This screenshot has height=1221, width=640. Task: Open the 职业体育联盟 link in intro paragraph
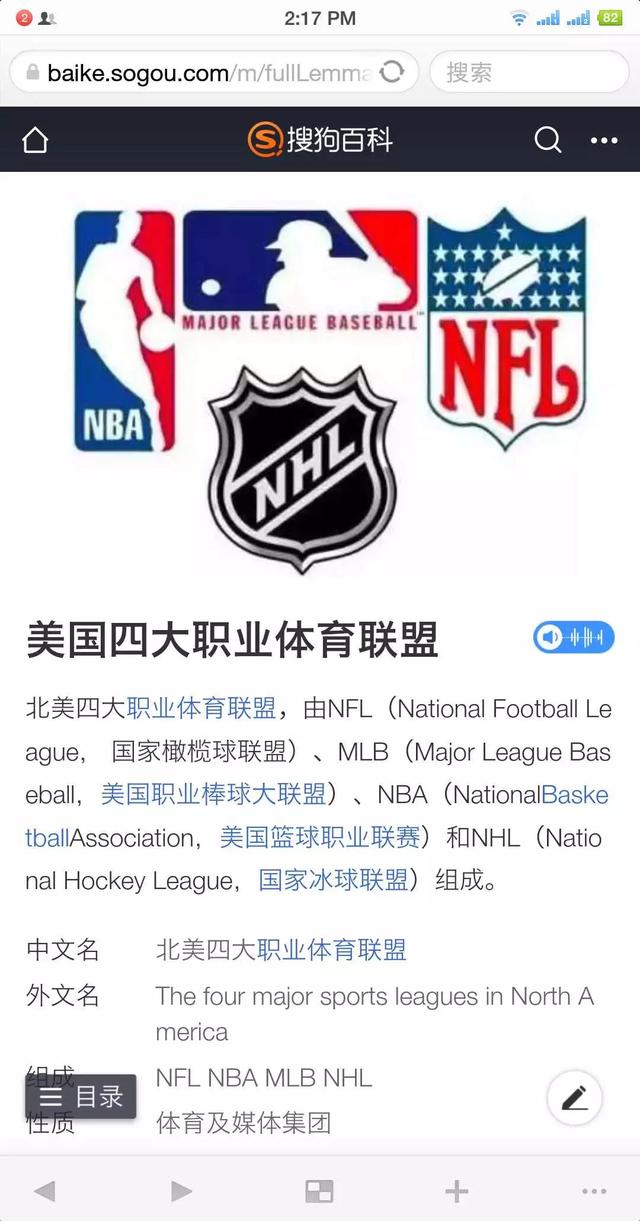(201, 709)
